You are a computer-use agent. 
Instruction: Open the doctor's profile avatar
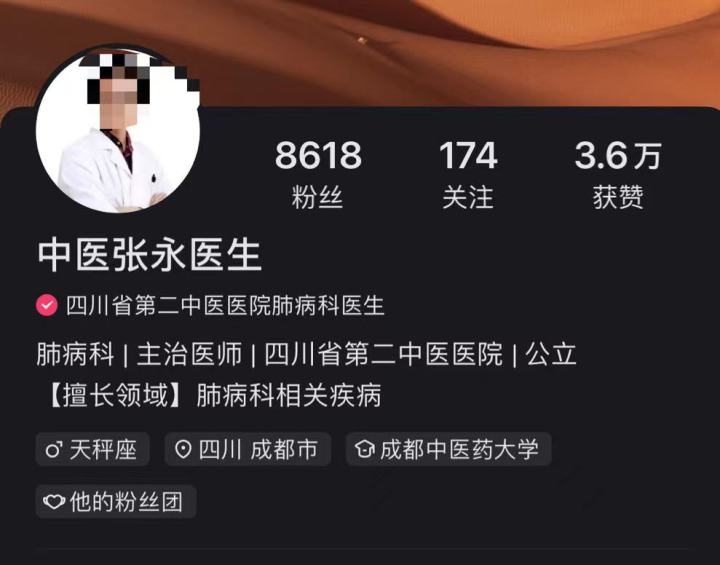118,132
